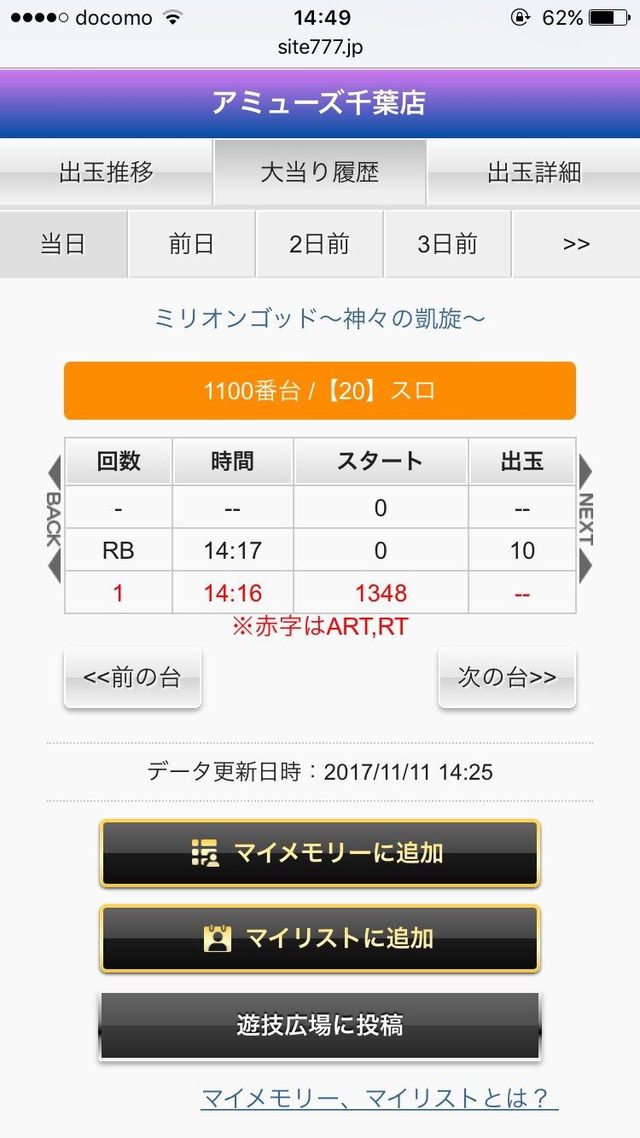Show data for 3日前
640x1138 pixels.
(447, 244)
